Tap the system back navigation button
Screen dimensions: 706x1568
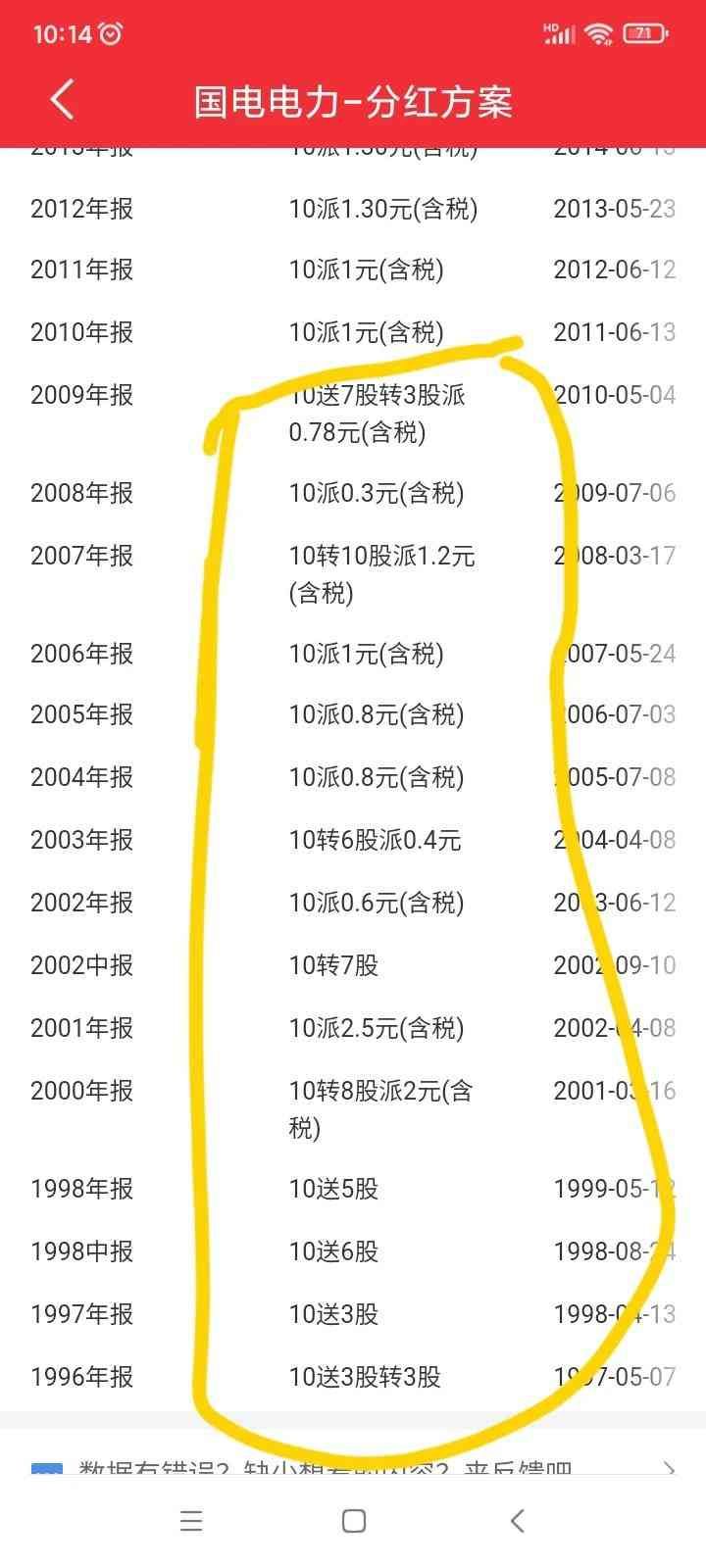(517, 1520)
